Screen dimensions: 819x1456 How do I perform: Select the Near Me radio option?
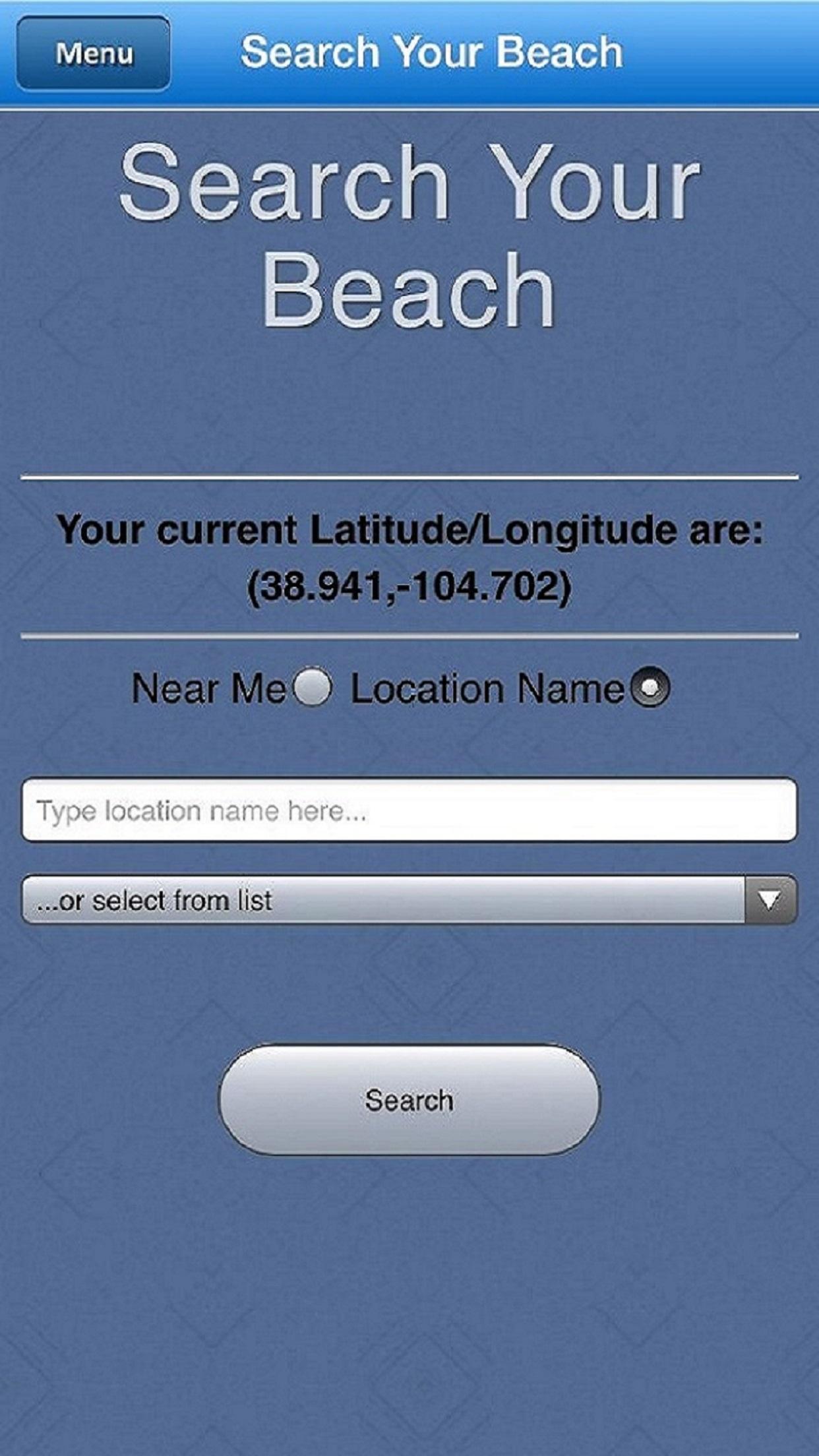[x=311, y=688]
